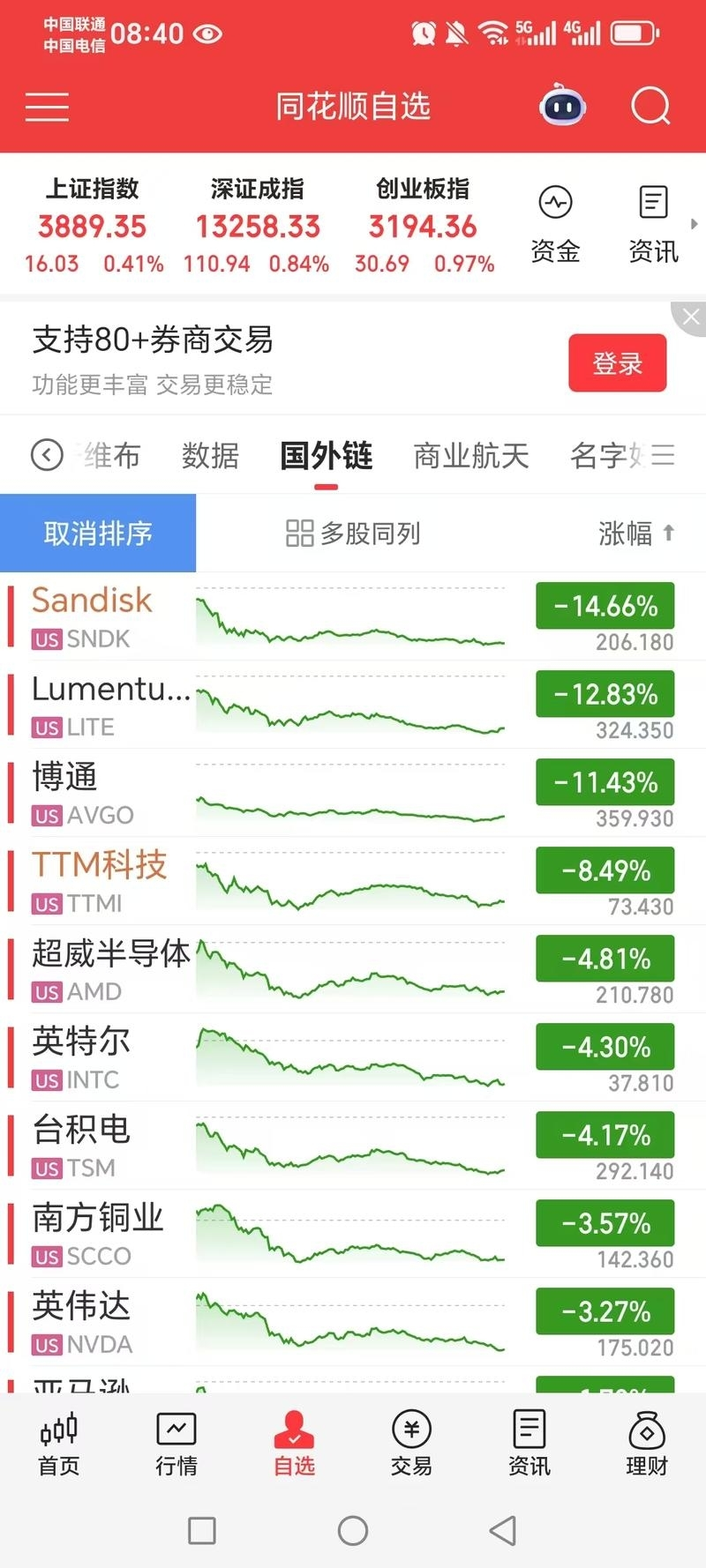Open the 资金 (funds flow) page
706x1568 pixels.
pyautogui.click(x=554, y=222)
